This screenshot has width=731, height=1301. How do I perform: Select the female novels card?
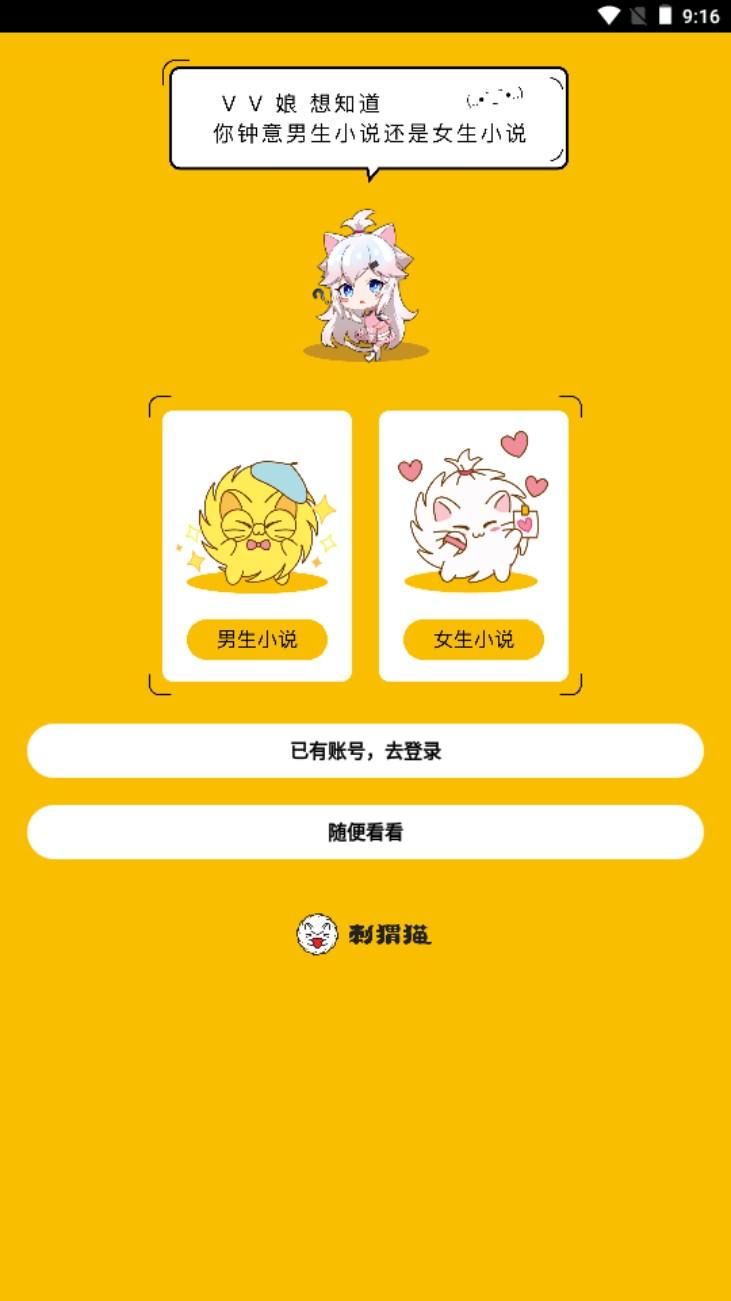pyautogui.click(x=472, y=545)
